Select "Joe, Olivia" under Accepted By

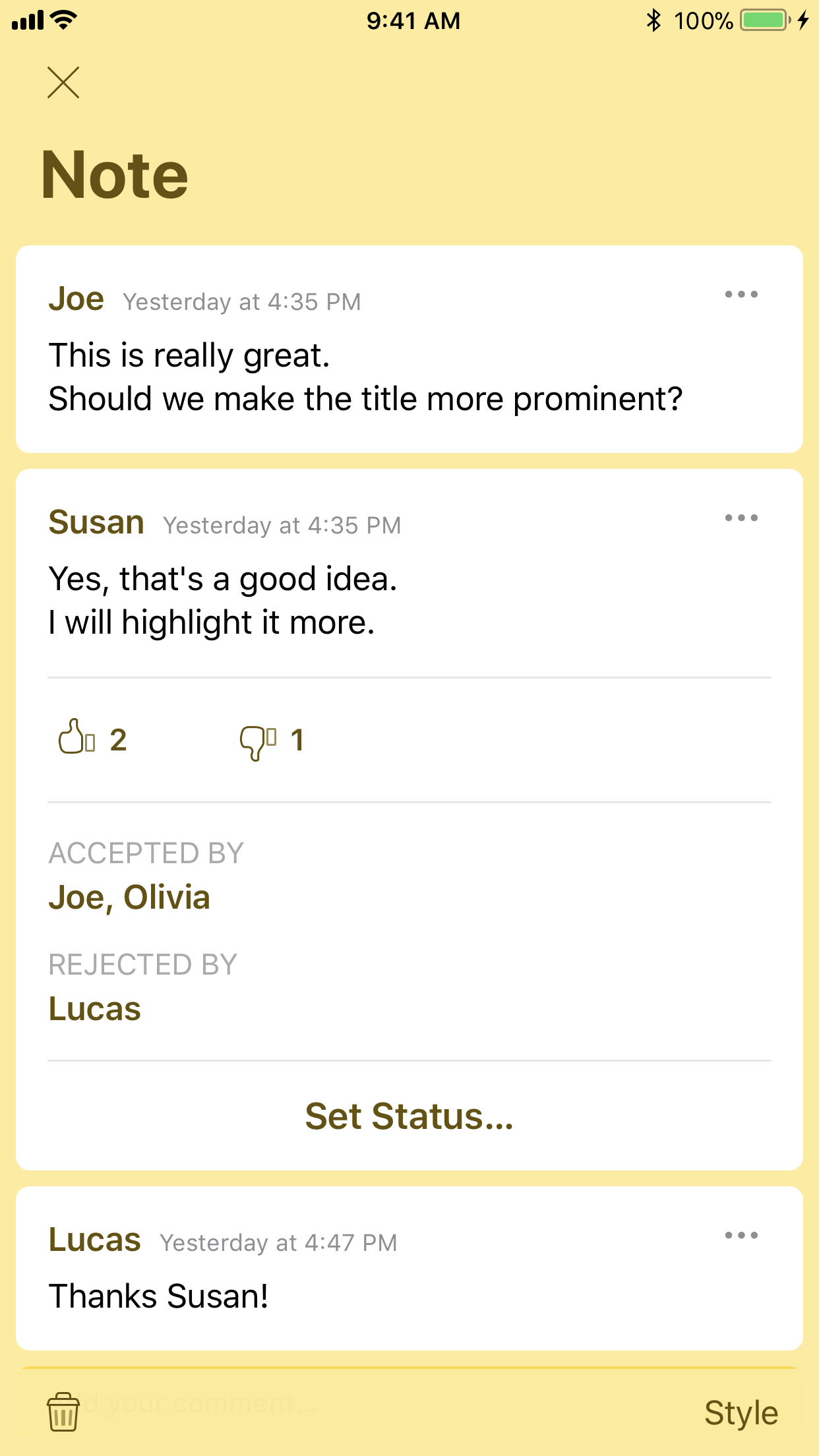pyautogui.click(x=130, y=897)
